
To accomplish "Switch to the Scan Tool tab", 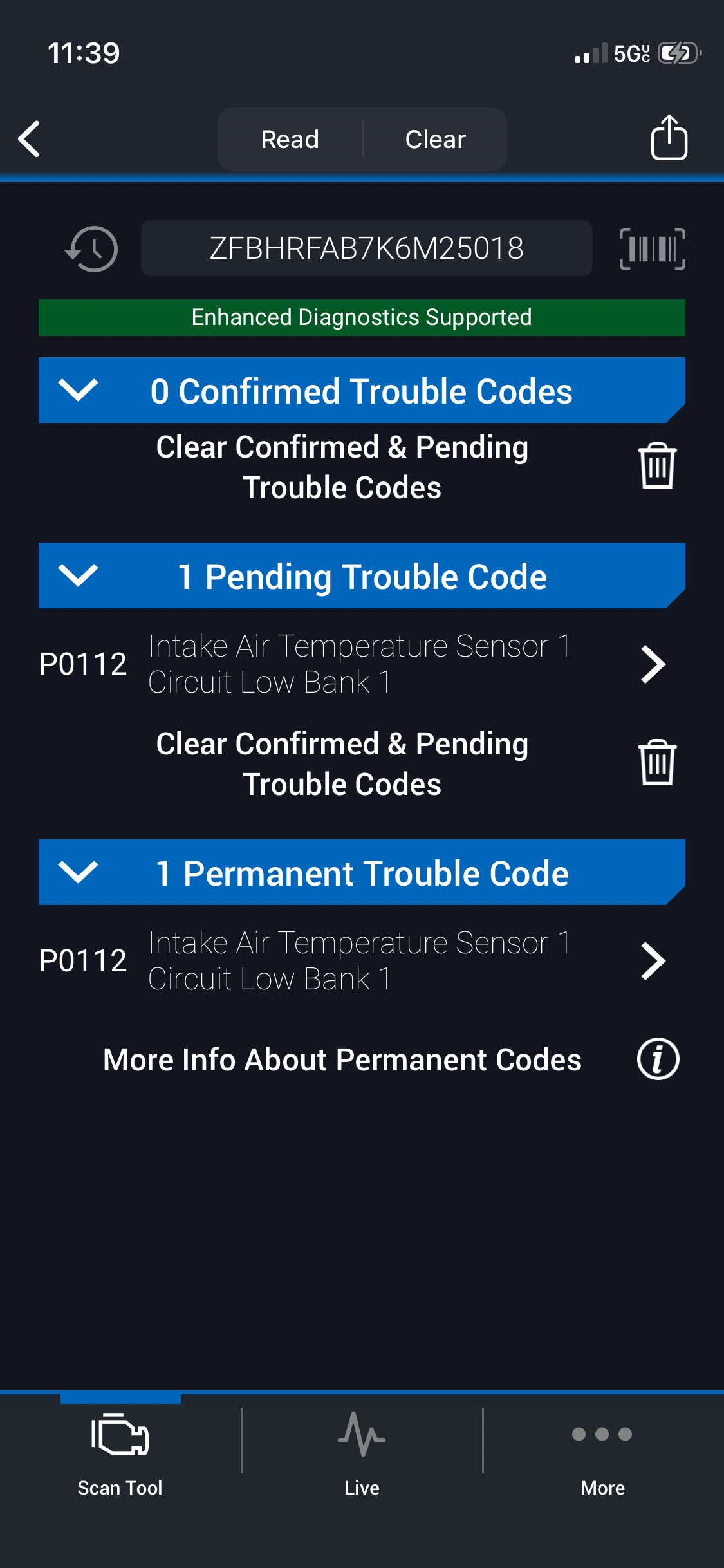I will pos(120,1451).
